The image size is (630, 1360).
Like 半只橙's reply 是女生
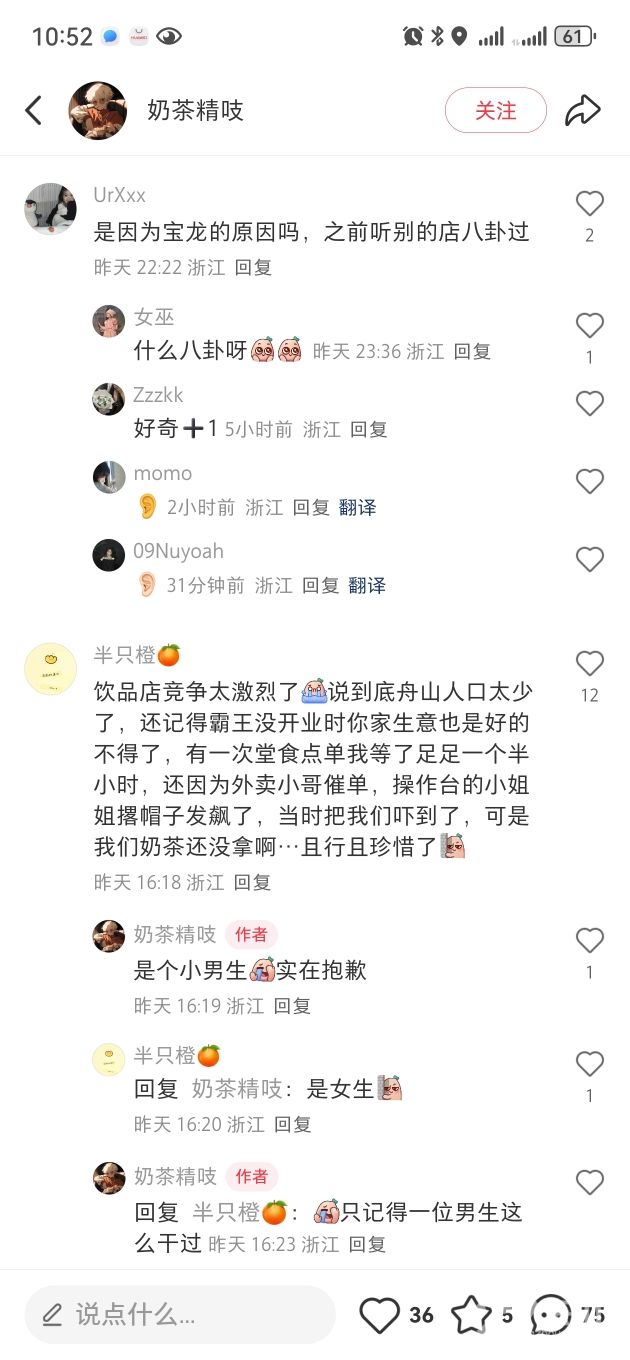pyautogui.click(x=590, y=1064)
